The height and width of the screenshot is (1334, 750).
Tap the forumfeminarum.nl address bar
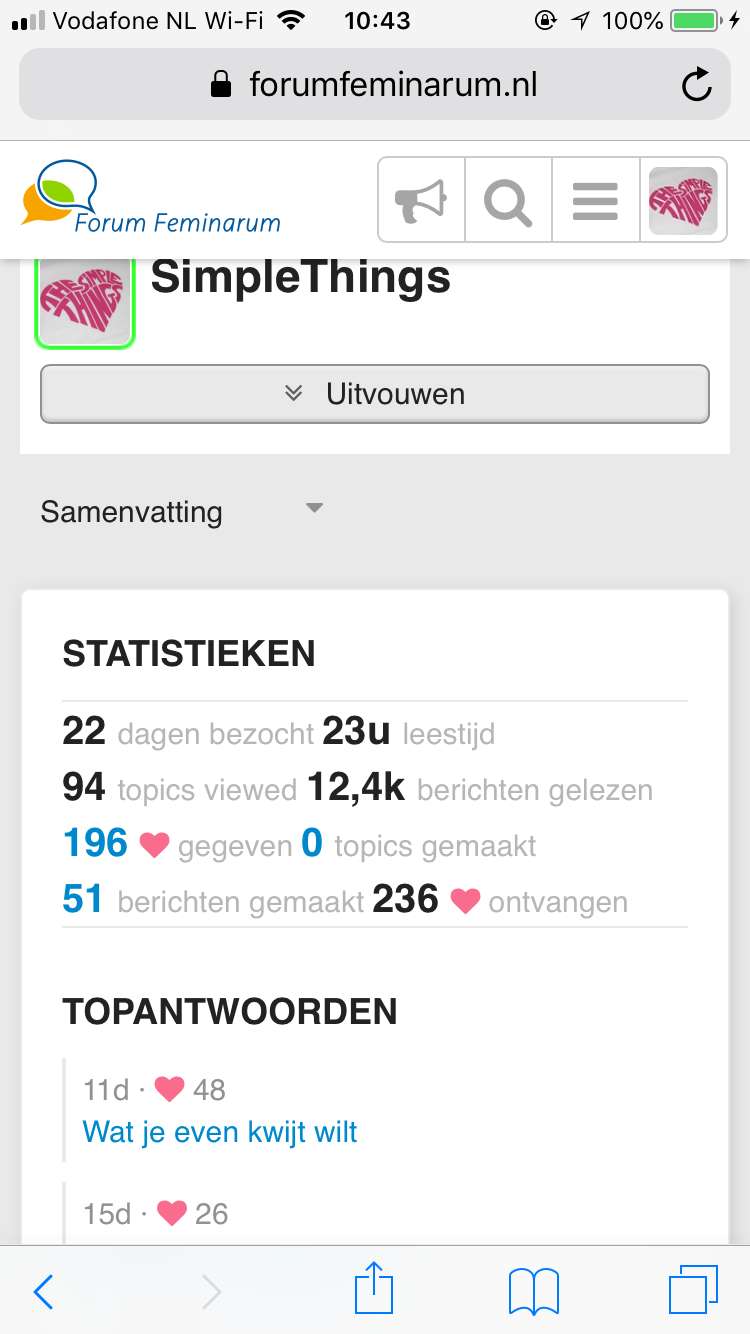(375, 85)
